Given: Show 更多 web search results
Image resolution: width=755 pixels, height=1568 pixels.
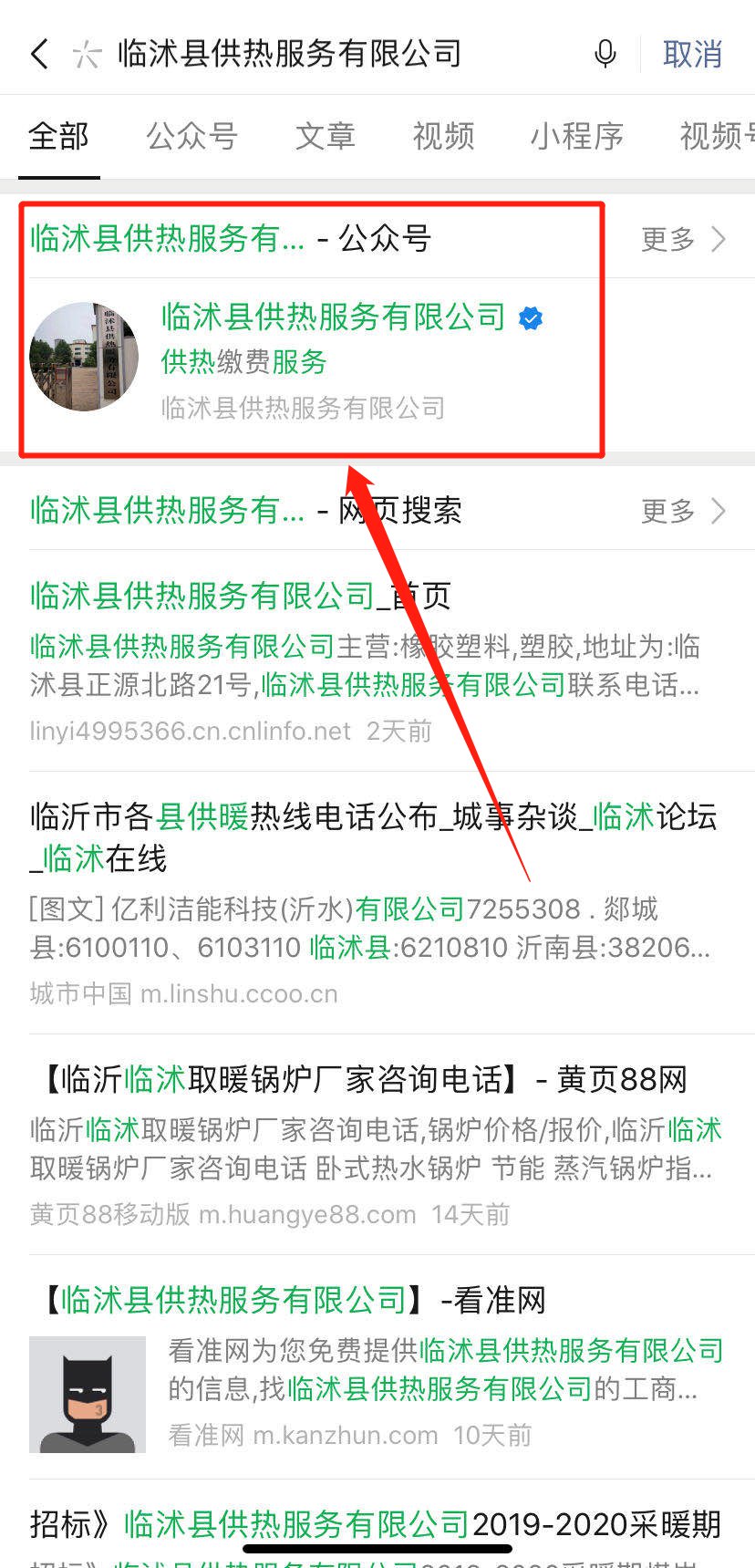Looking at the screenshot, I should [683, 511].
